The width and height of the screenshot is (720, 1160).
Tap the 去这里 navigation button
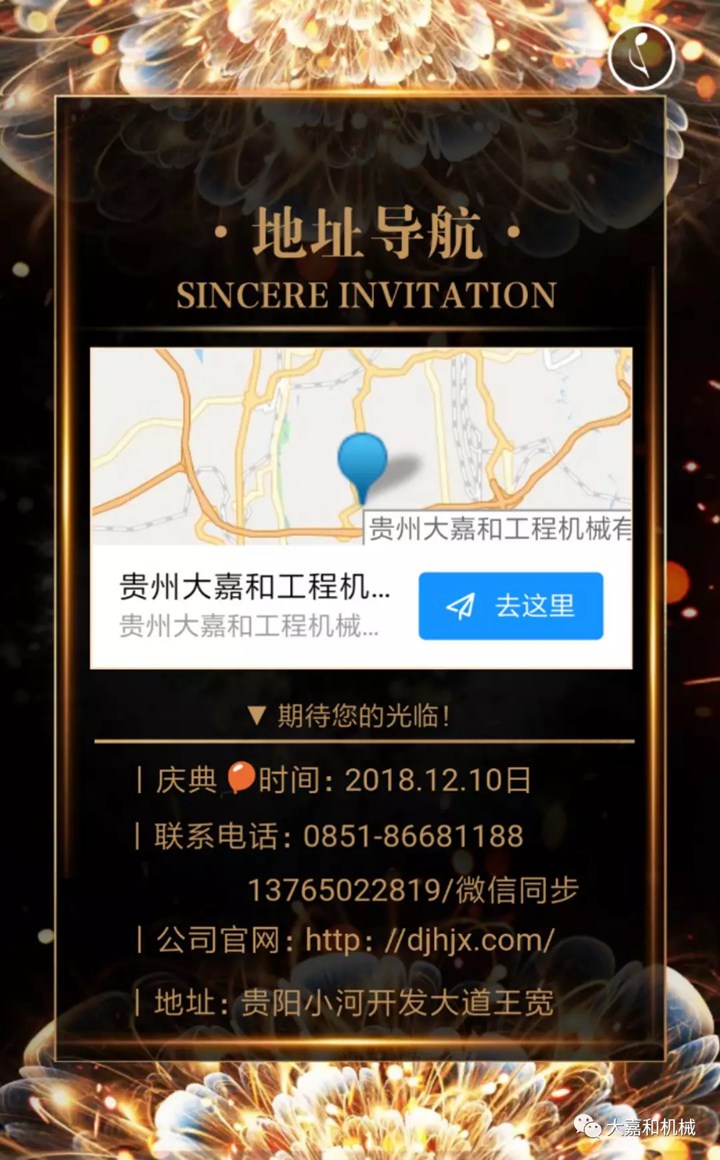tap(510, 606)
